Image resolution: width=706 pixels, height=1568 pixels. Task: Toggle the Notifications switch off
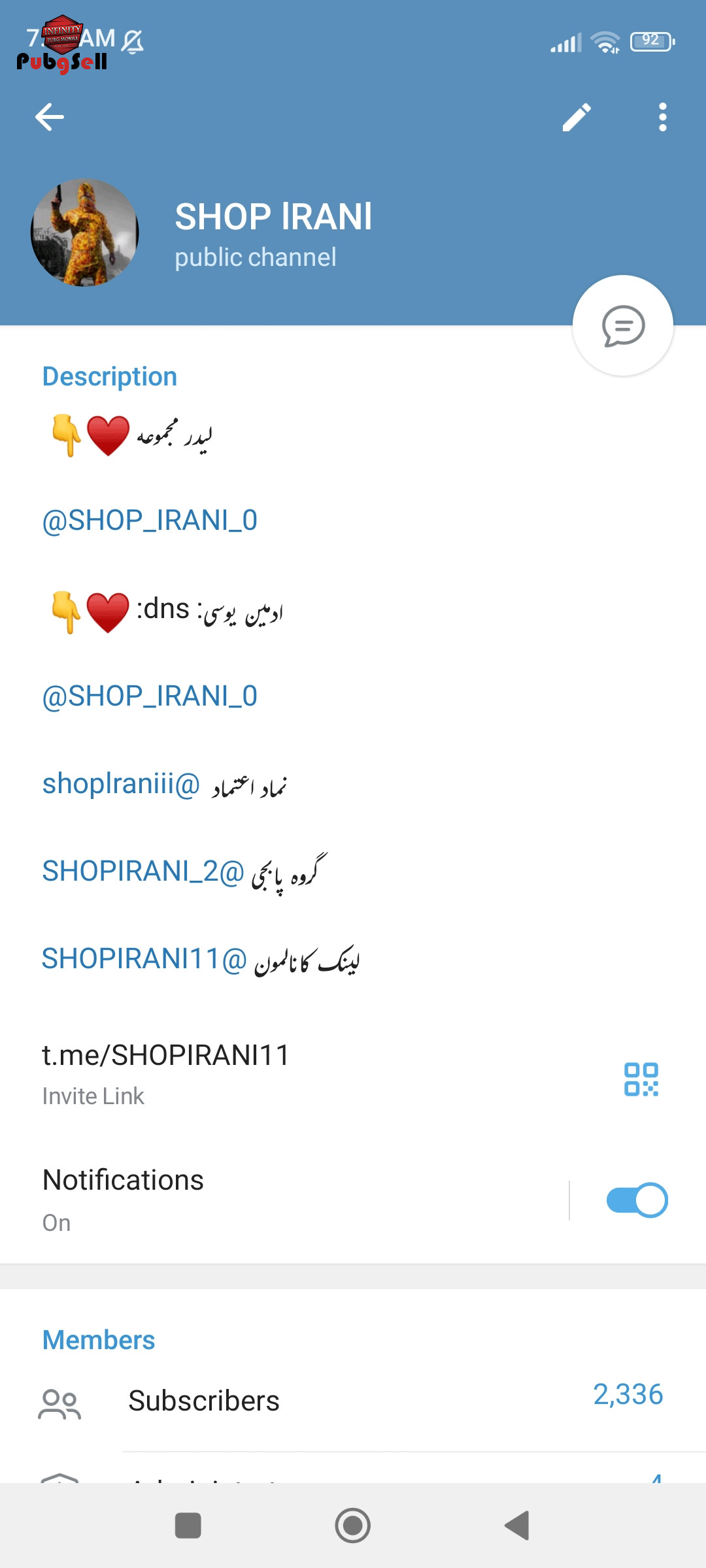(x=637, y=1200)
